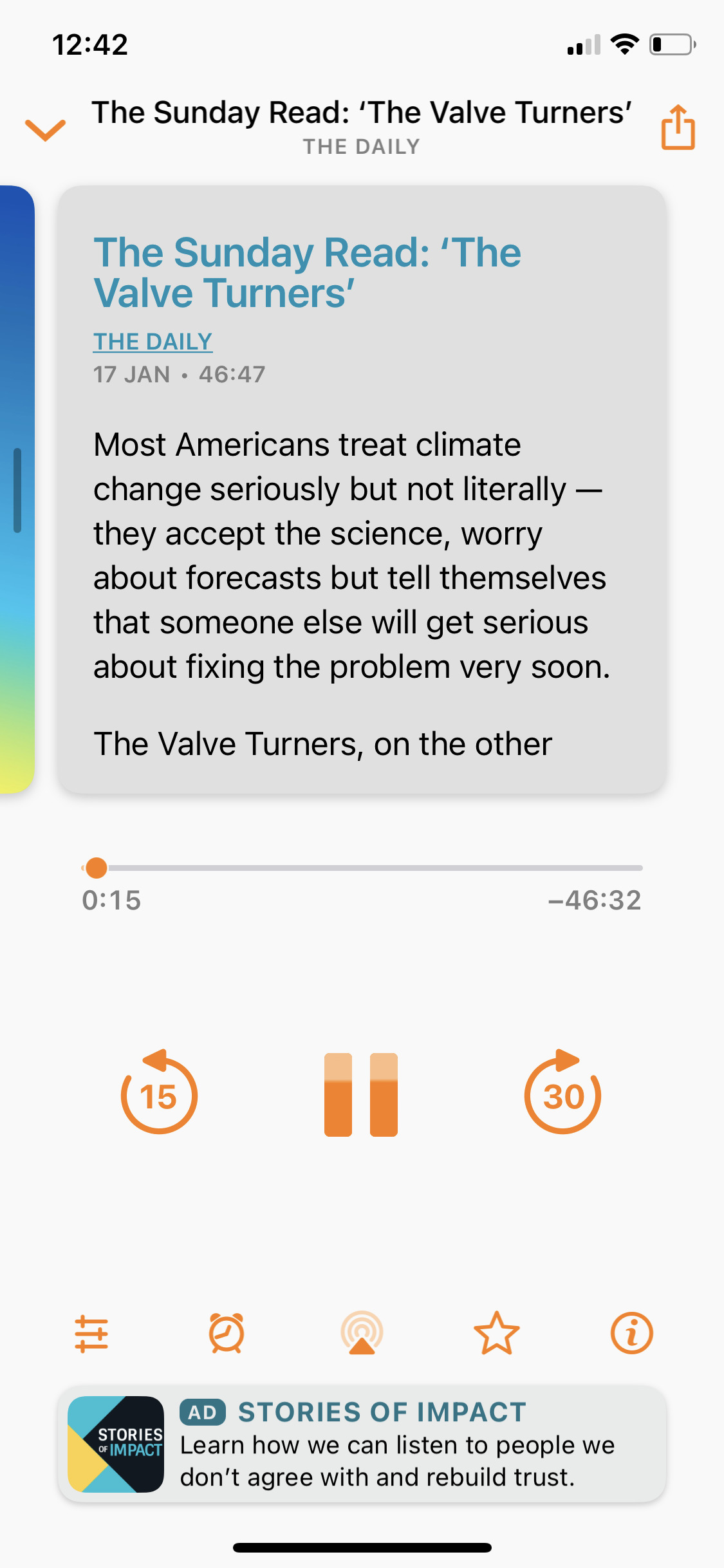The image size is (724, 1568).
Task: Open AirPlay output options
Action: coord(362,1333)
